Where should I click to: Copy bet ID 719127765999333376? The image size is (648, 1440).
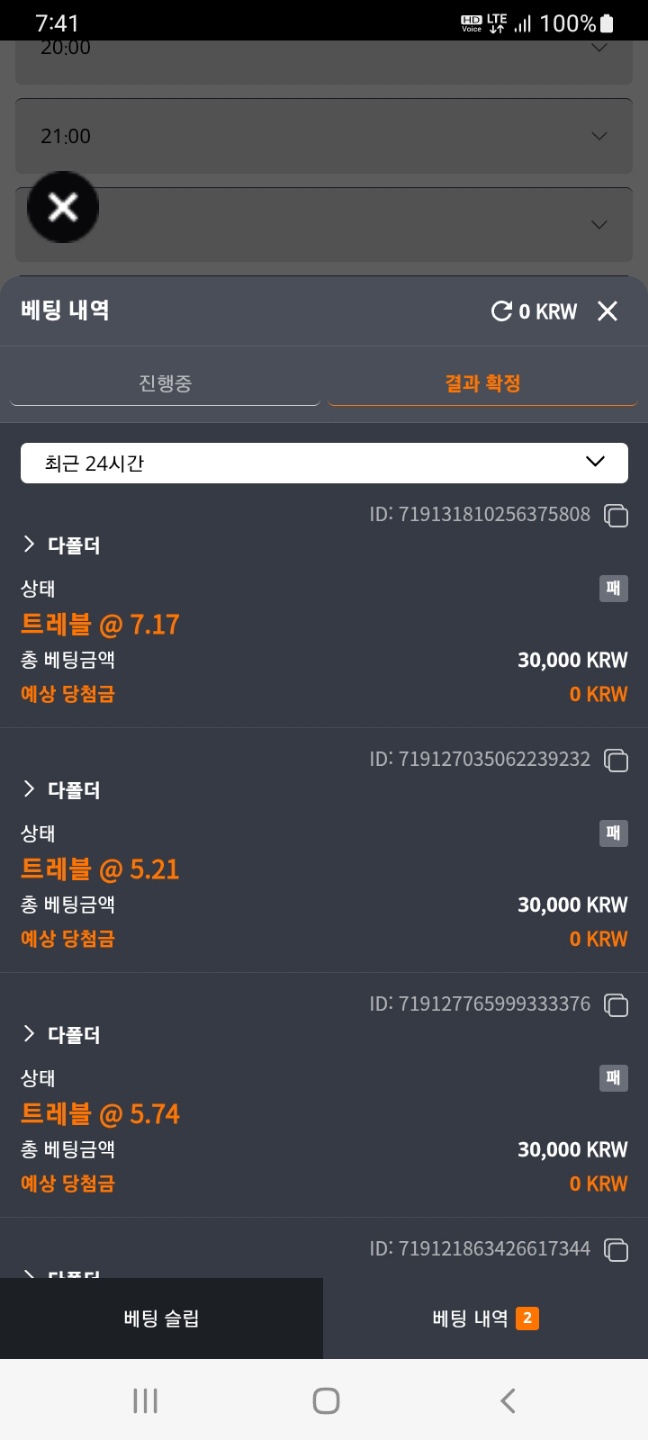[617, 1005]
